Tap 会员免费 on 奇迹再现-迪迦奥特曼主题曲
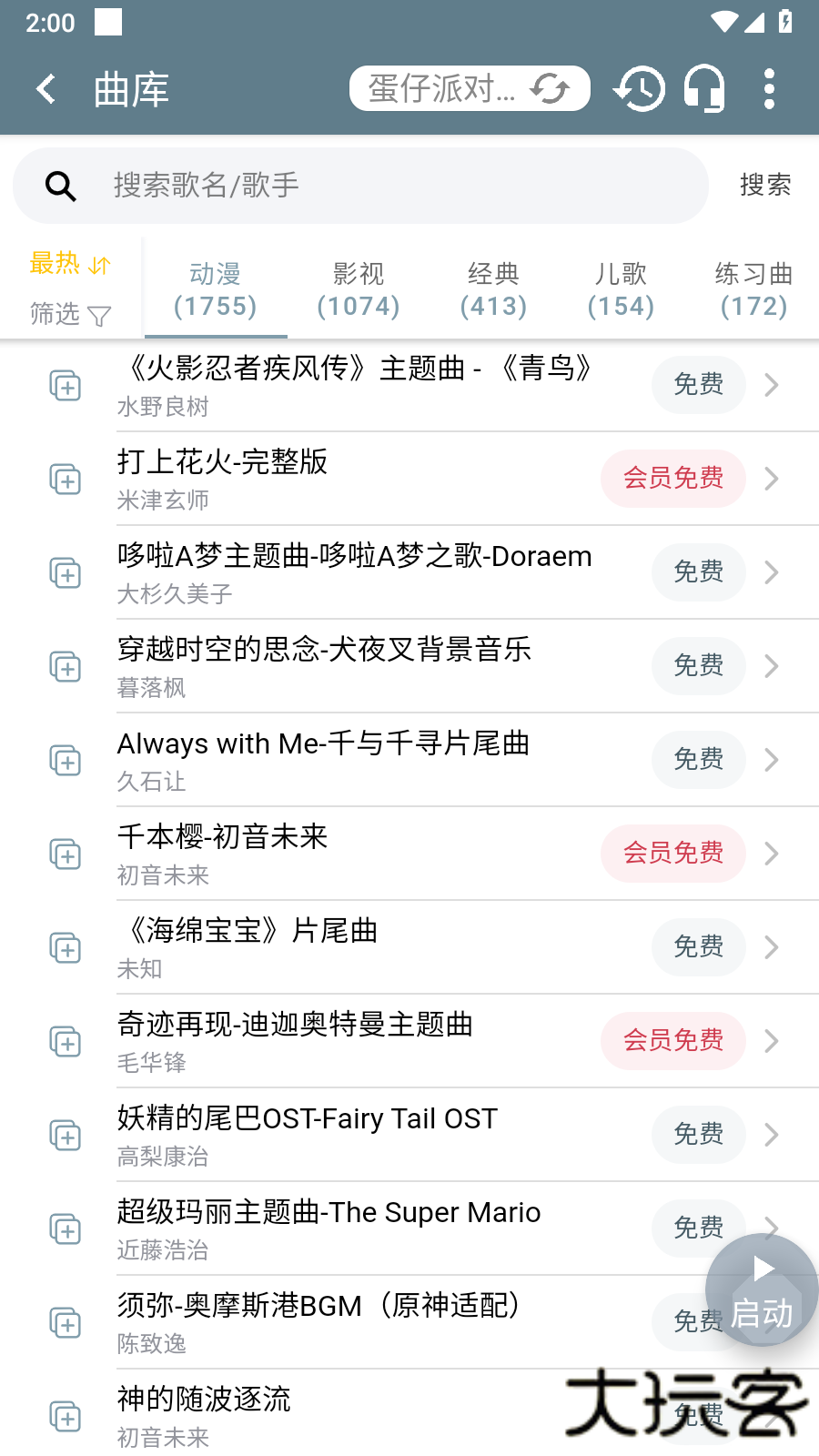Screen dimensions: 819x1456 click(x=672, y=1041)
